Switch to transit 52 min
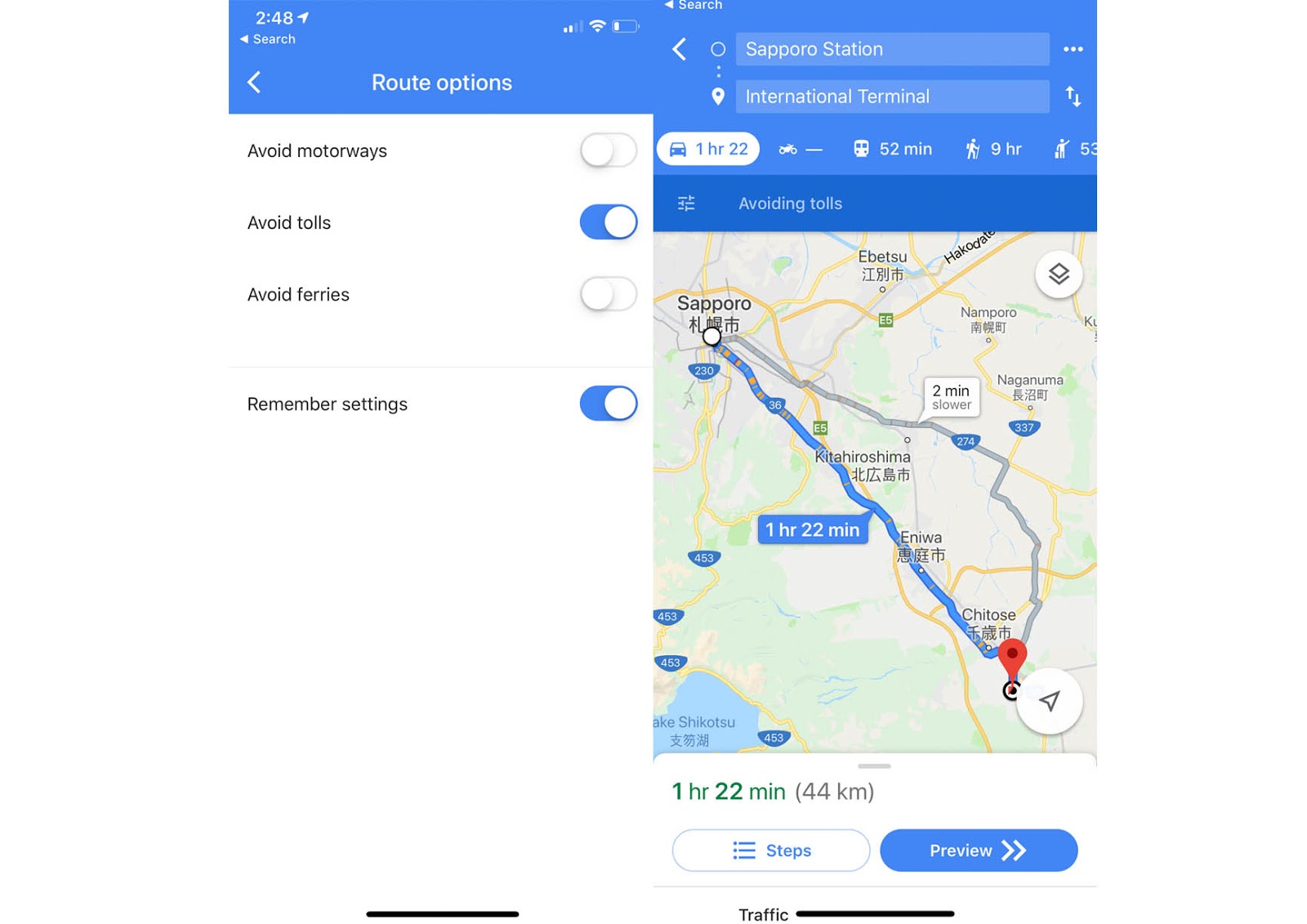The width and height of the screenshot is (1307, 924). 892,149
